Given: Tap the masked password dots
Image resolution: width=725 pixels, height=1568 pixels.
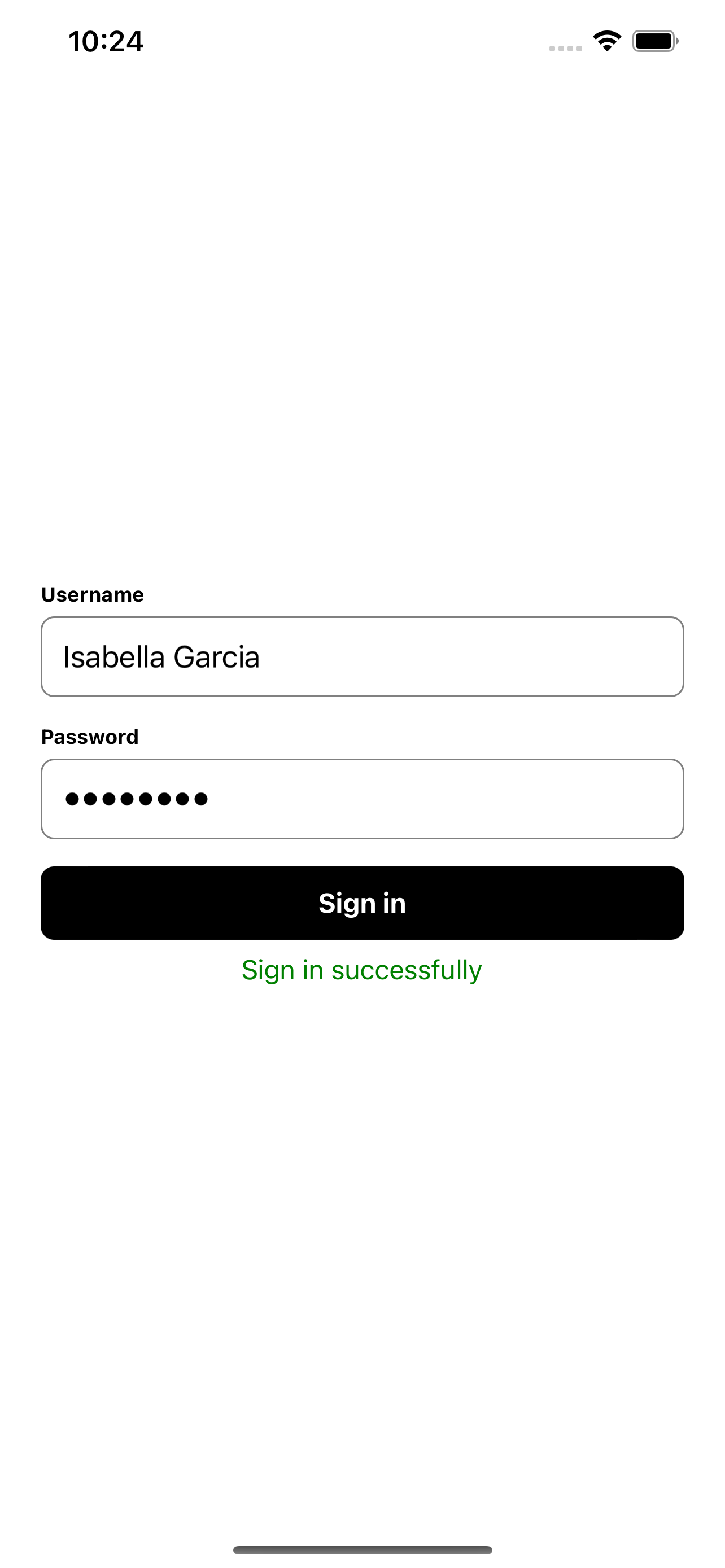Looking at the screenshot, I should (x=134, y=798).
